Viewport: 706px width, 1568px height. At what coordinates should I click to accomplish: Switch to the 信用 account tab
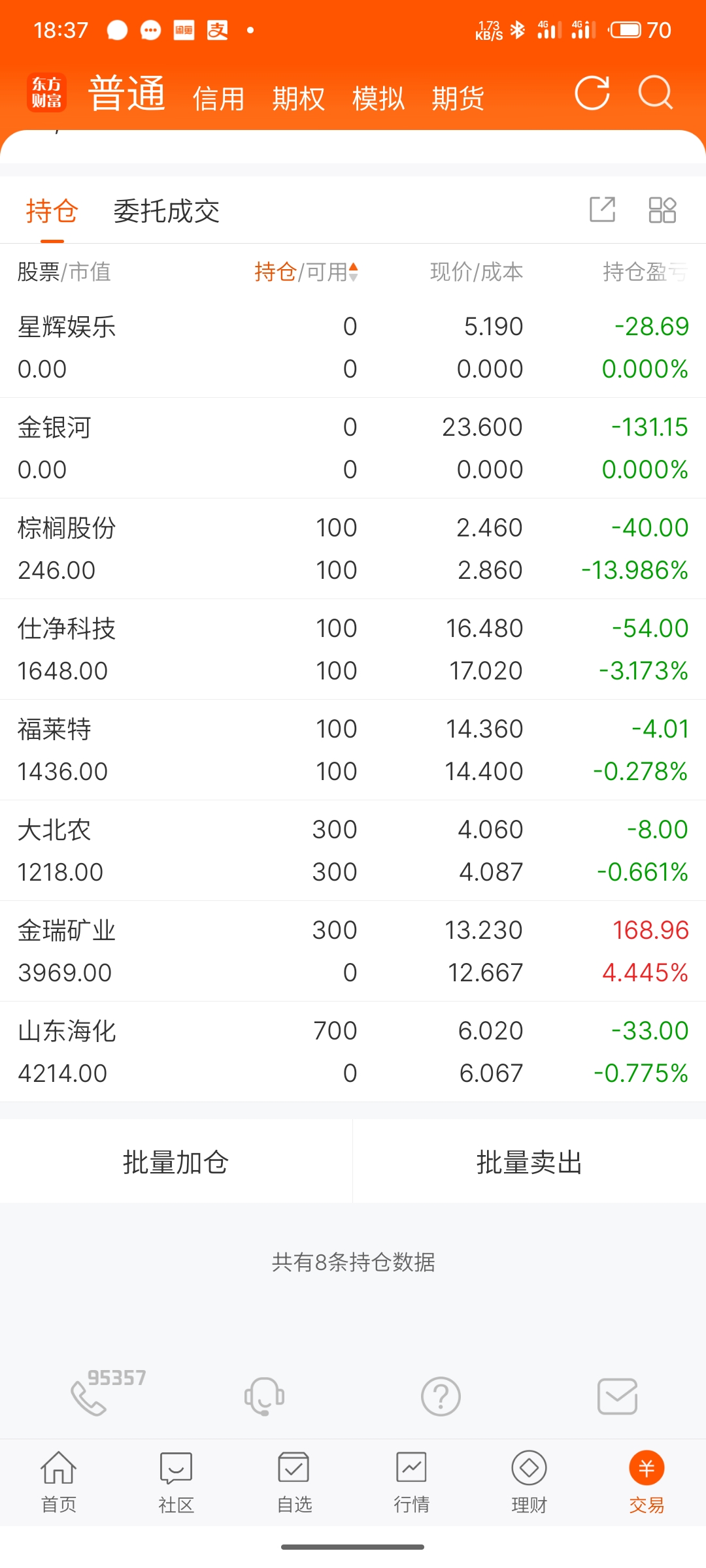(218, 99)
